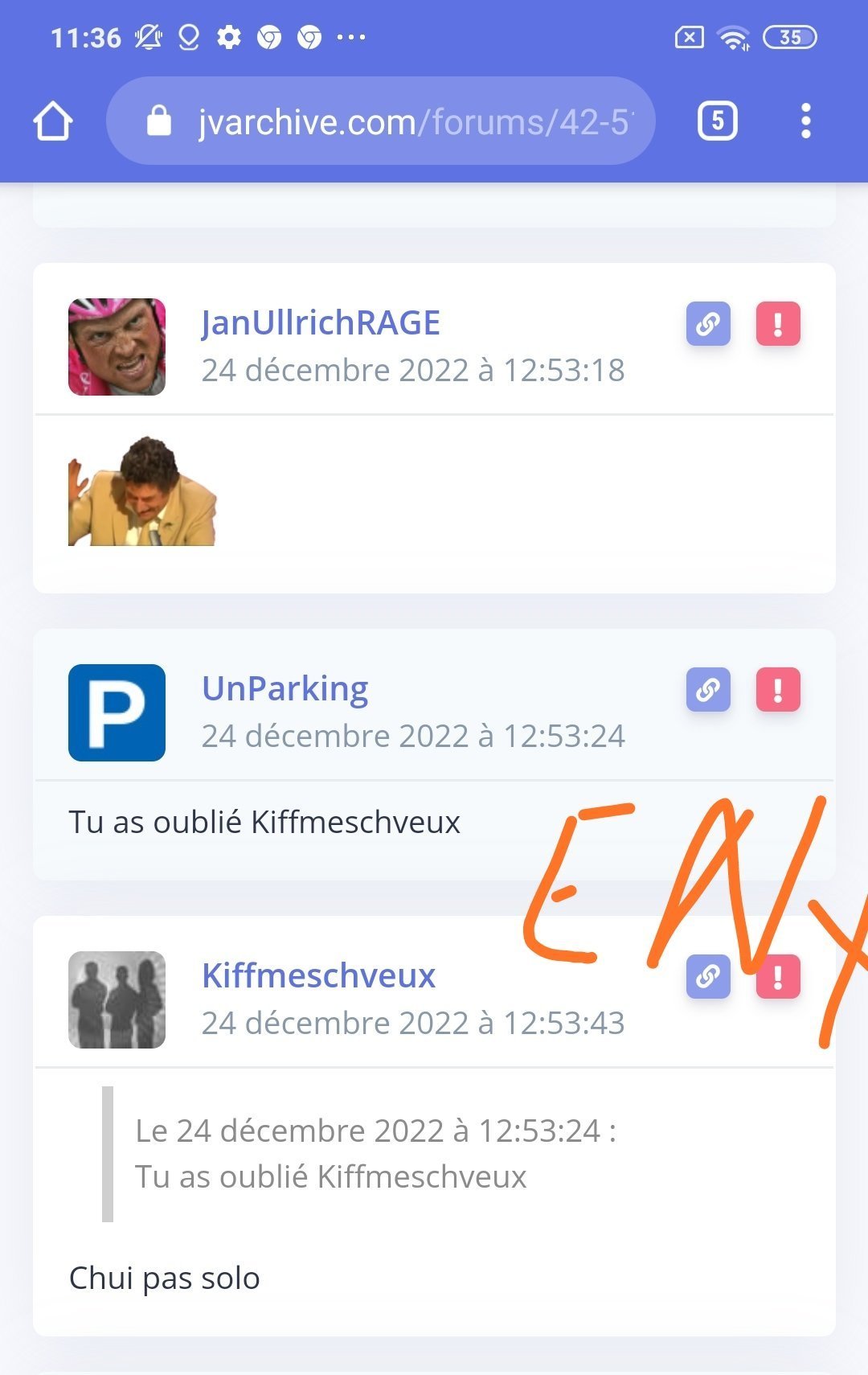The height and width of the screenshot is (1375, 868).
Task: Open the browser overflow menu
Action: [805, 121]
